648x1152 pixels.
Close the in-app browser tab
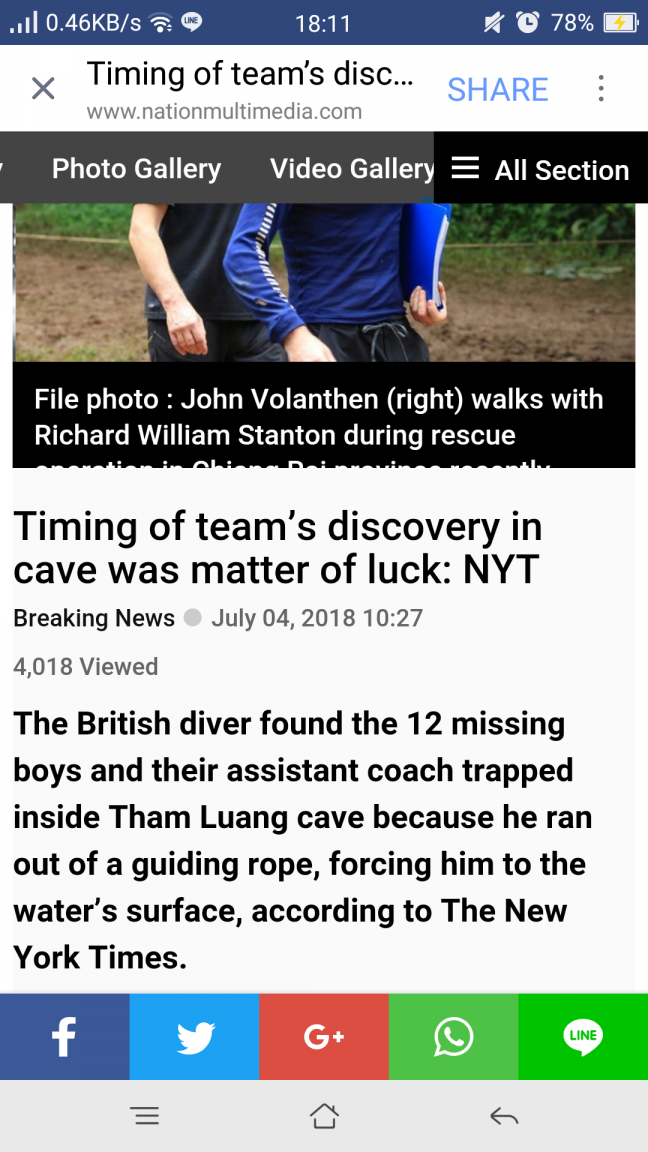(x=43, y=89)
